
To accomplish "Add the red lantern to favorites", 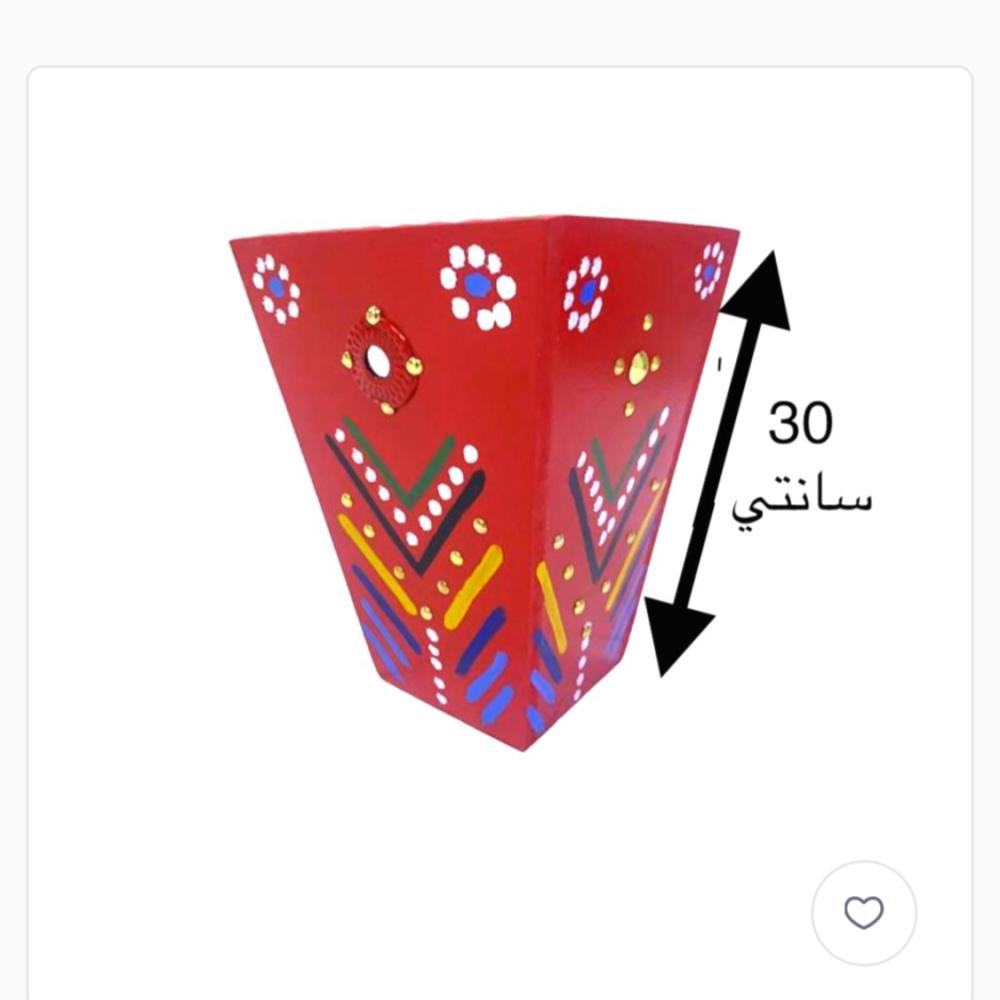I will tap(863, 912).
